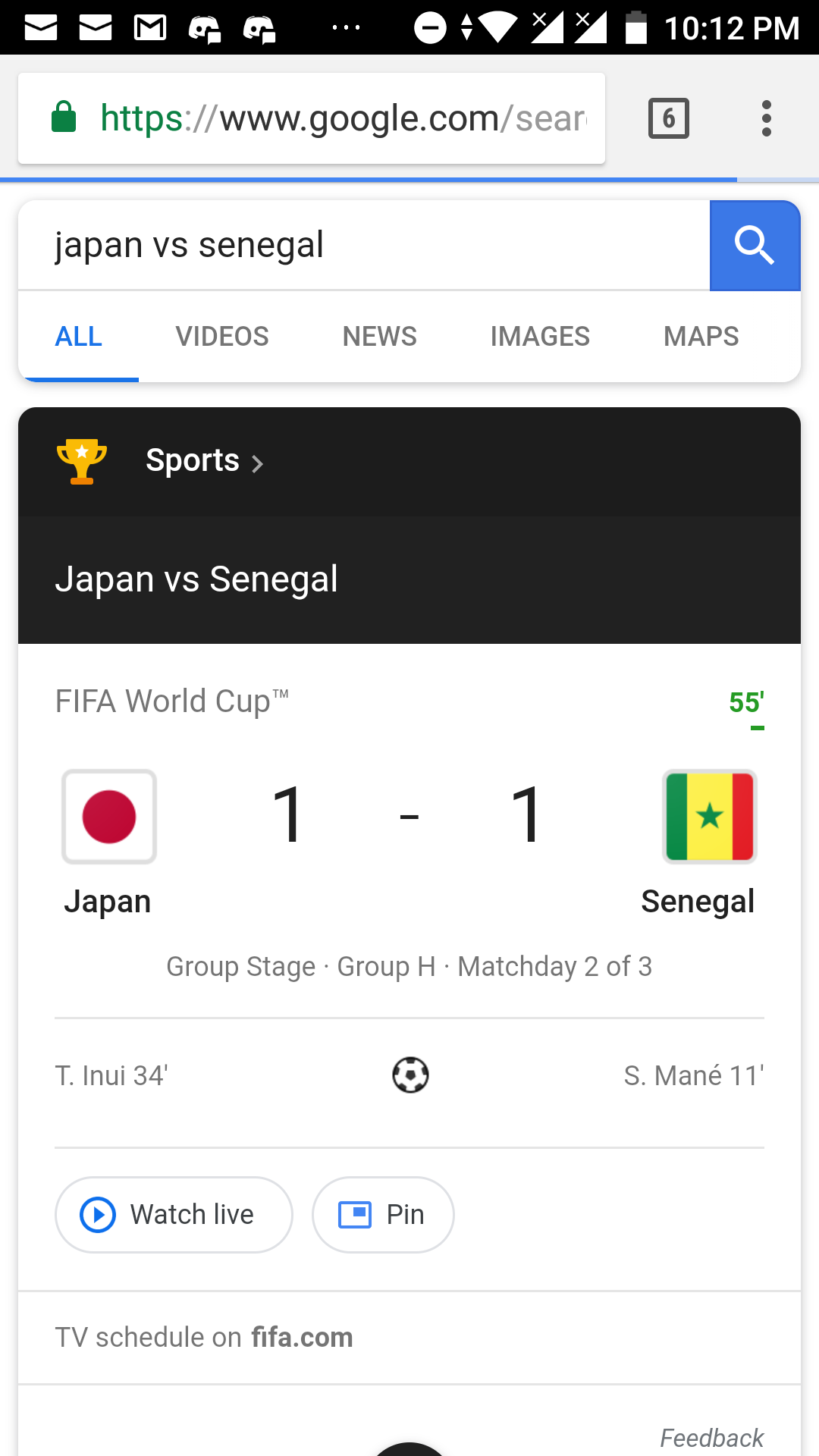This screenshot has width=819, height=1456.
Task: Open the Sports section link
Action: pos(203,461)
